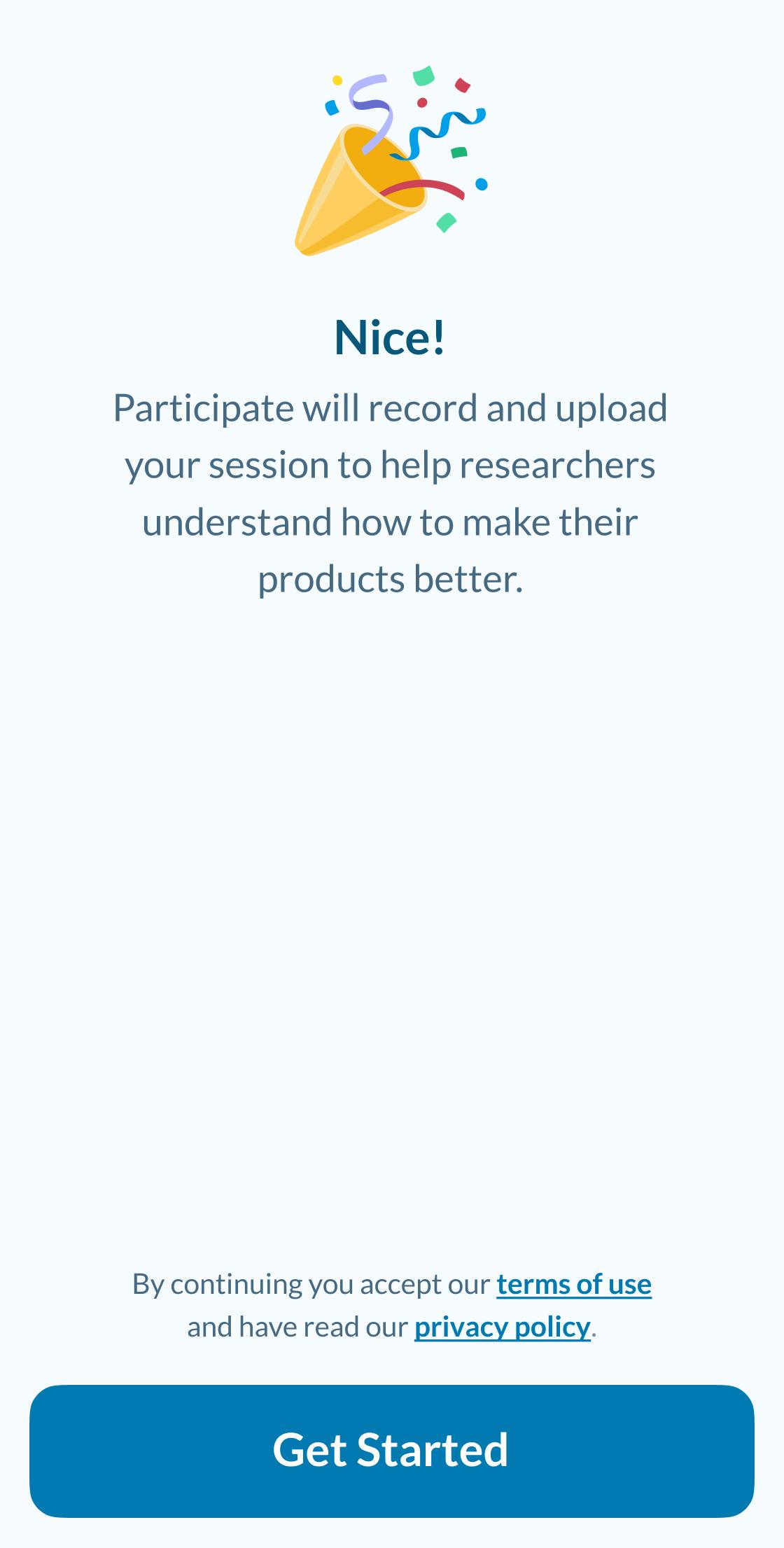Image resolution: width=784 pixels, height=1548 pixels.
Task: Read the privacy policy link
Action: [x=503, y=1327]
